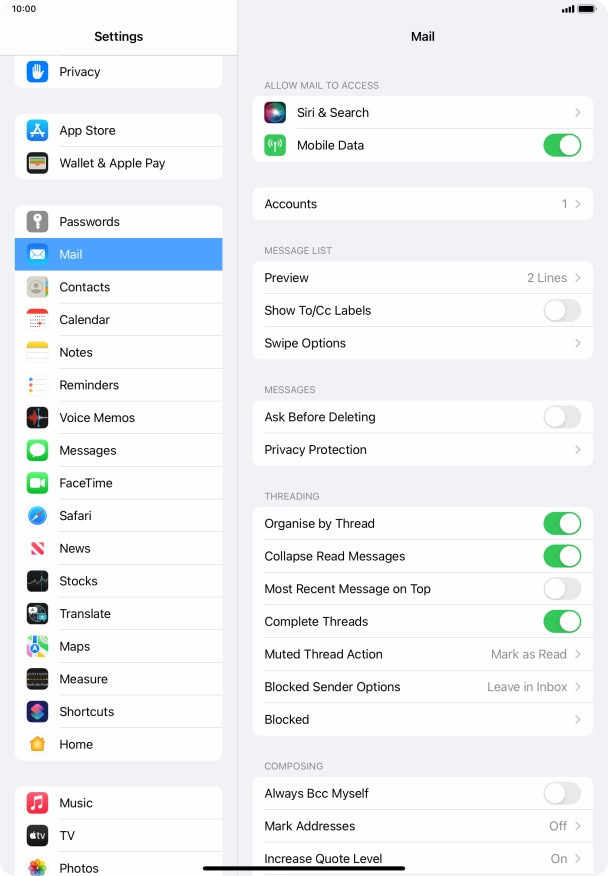
Task: Open Safari settings in sidebar
Action: [x=118, y=516]
